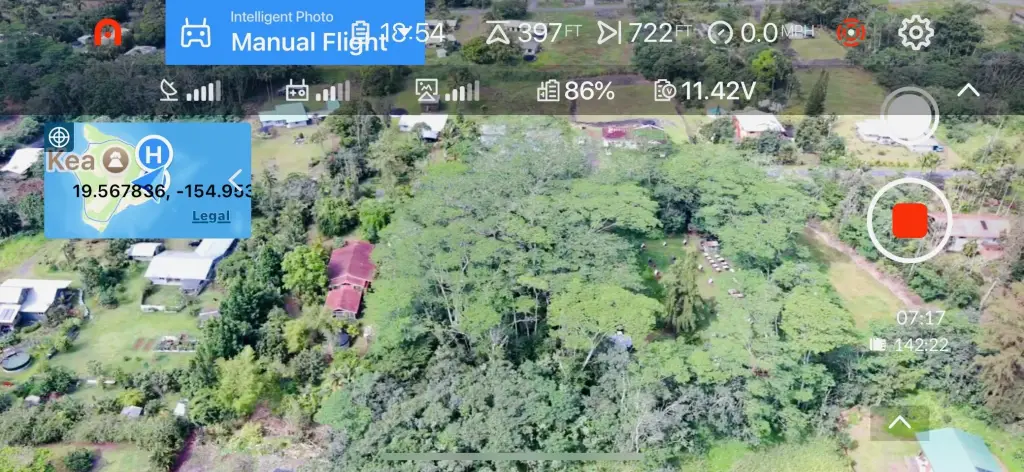Stop the video recording
The width and height of the screenshot is (1024, 472).
[x=909, y=220]
